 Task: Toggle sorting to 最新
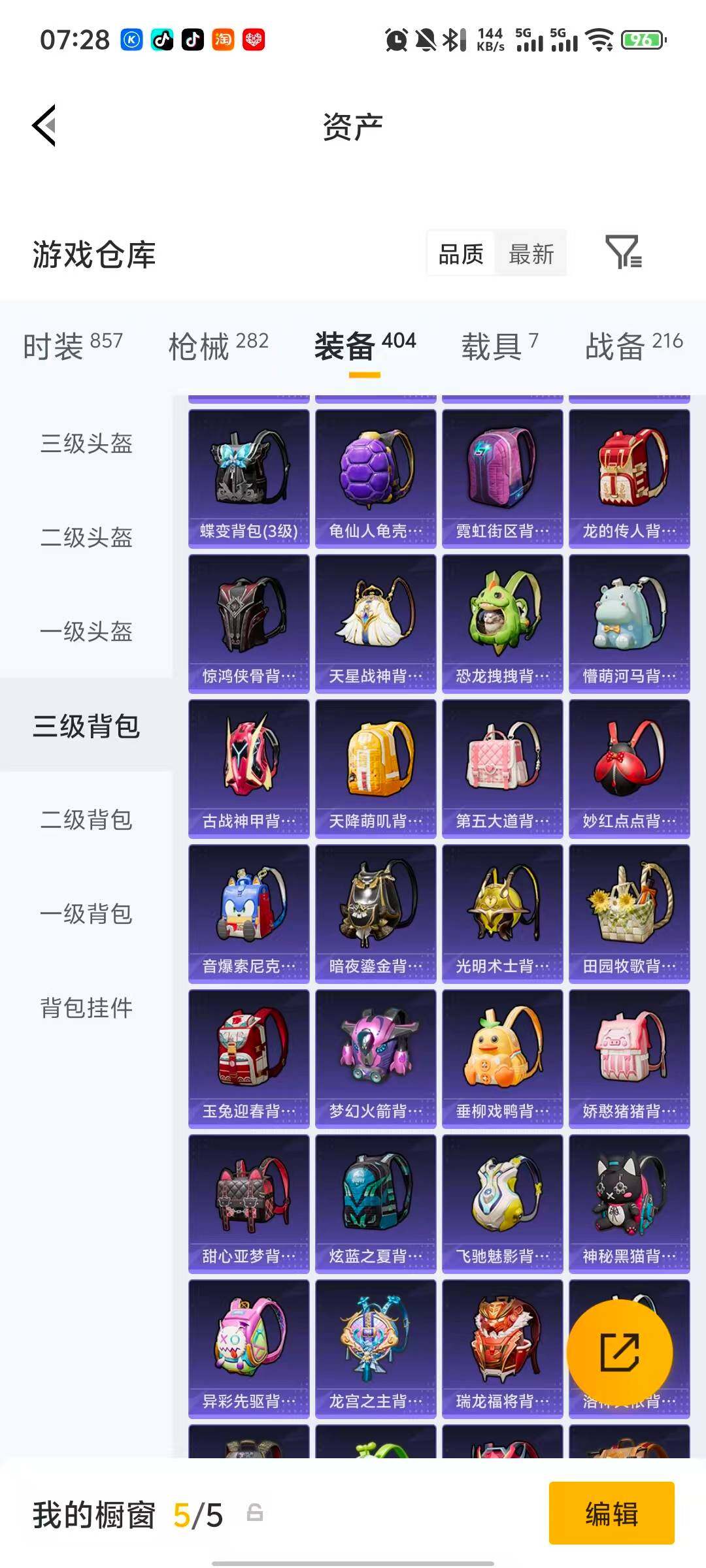tap(531, 254)
